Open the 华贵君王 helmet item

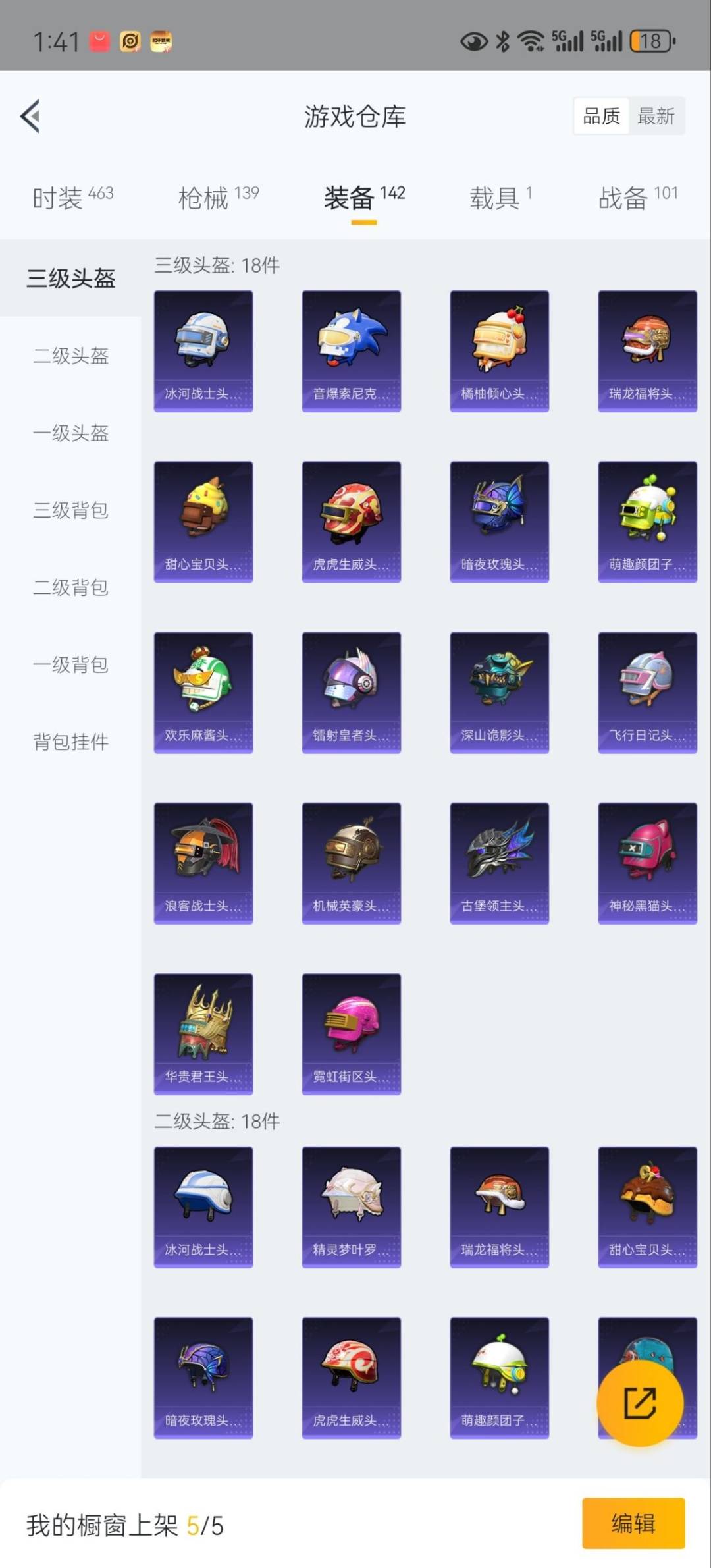coord(203,1033)
